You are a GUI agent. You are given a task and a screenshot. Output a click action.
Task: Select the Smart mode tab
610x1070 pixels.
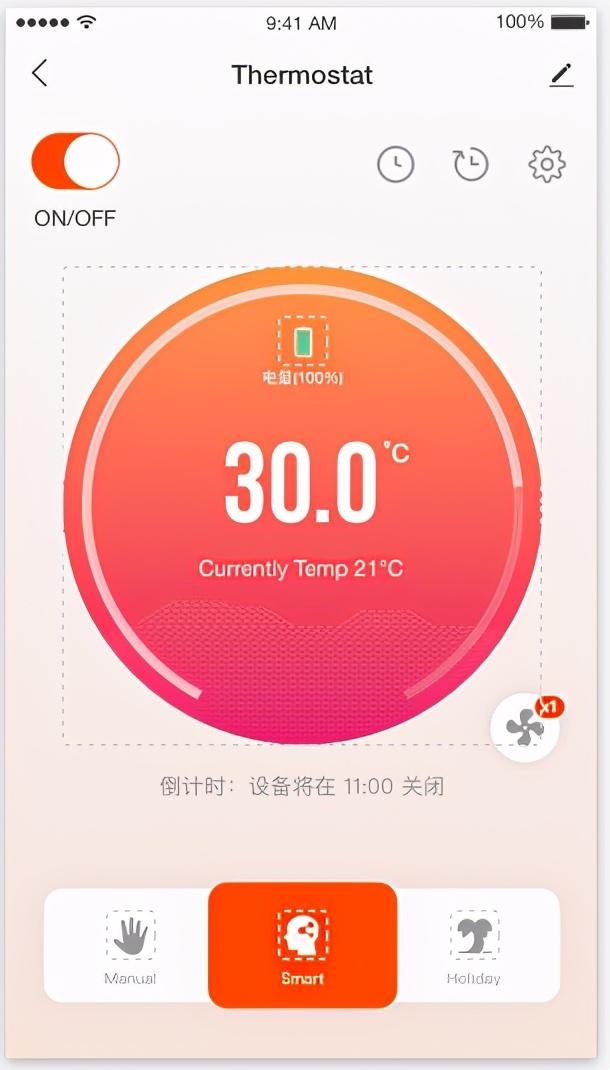302,945
